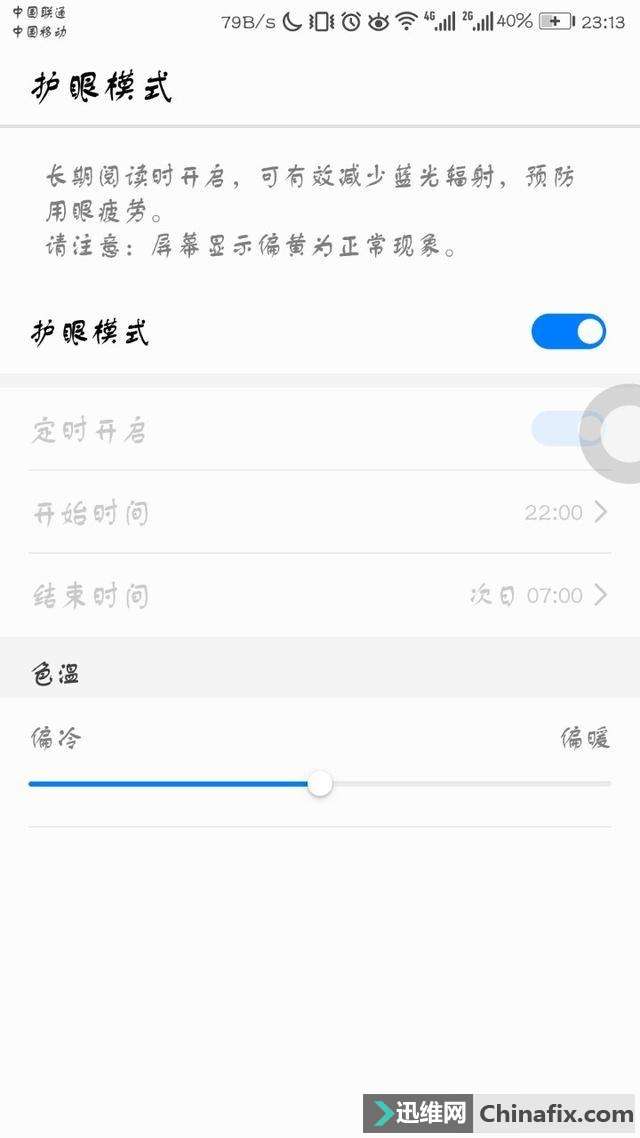This screenshot has height=1138, width=640.
Task: Open the 结束时间 次日 07:00 setting
Action: pos(320,596)
